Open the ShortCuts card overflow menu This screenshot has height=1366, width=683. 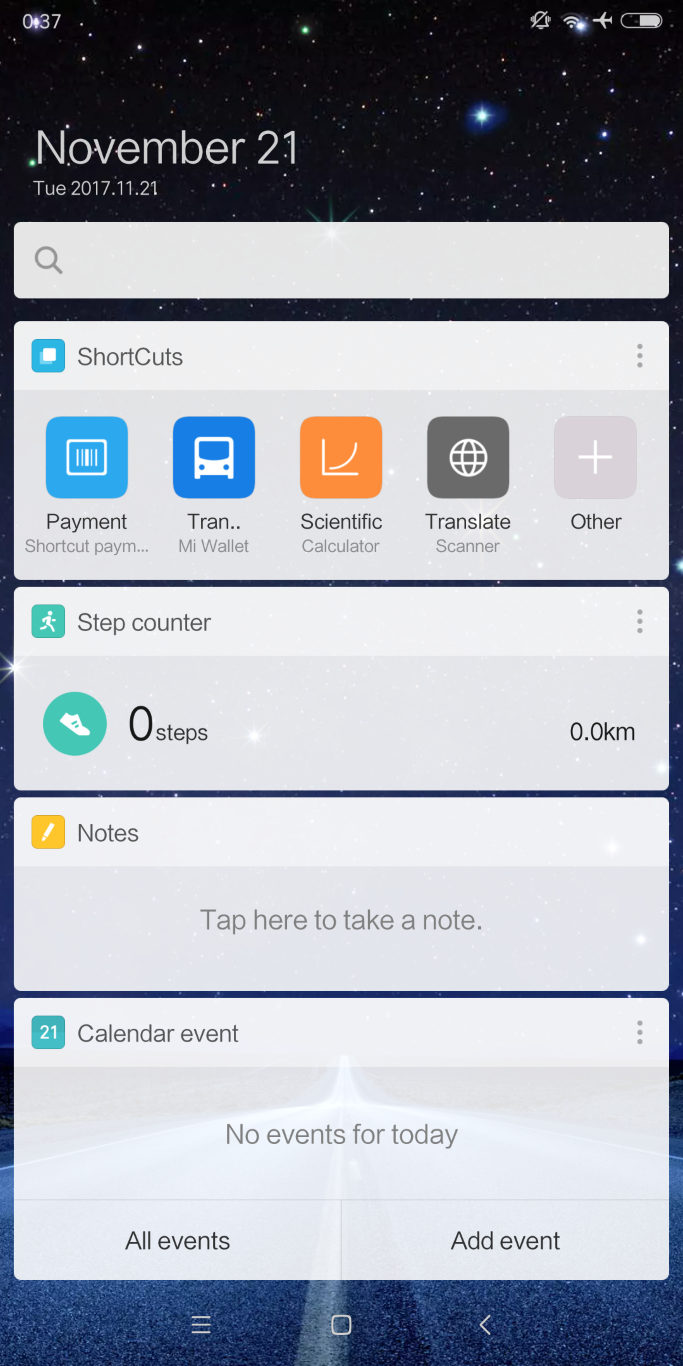click(640, 356)
